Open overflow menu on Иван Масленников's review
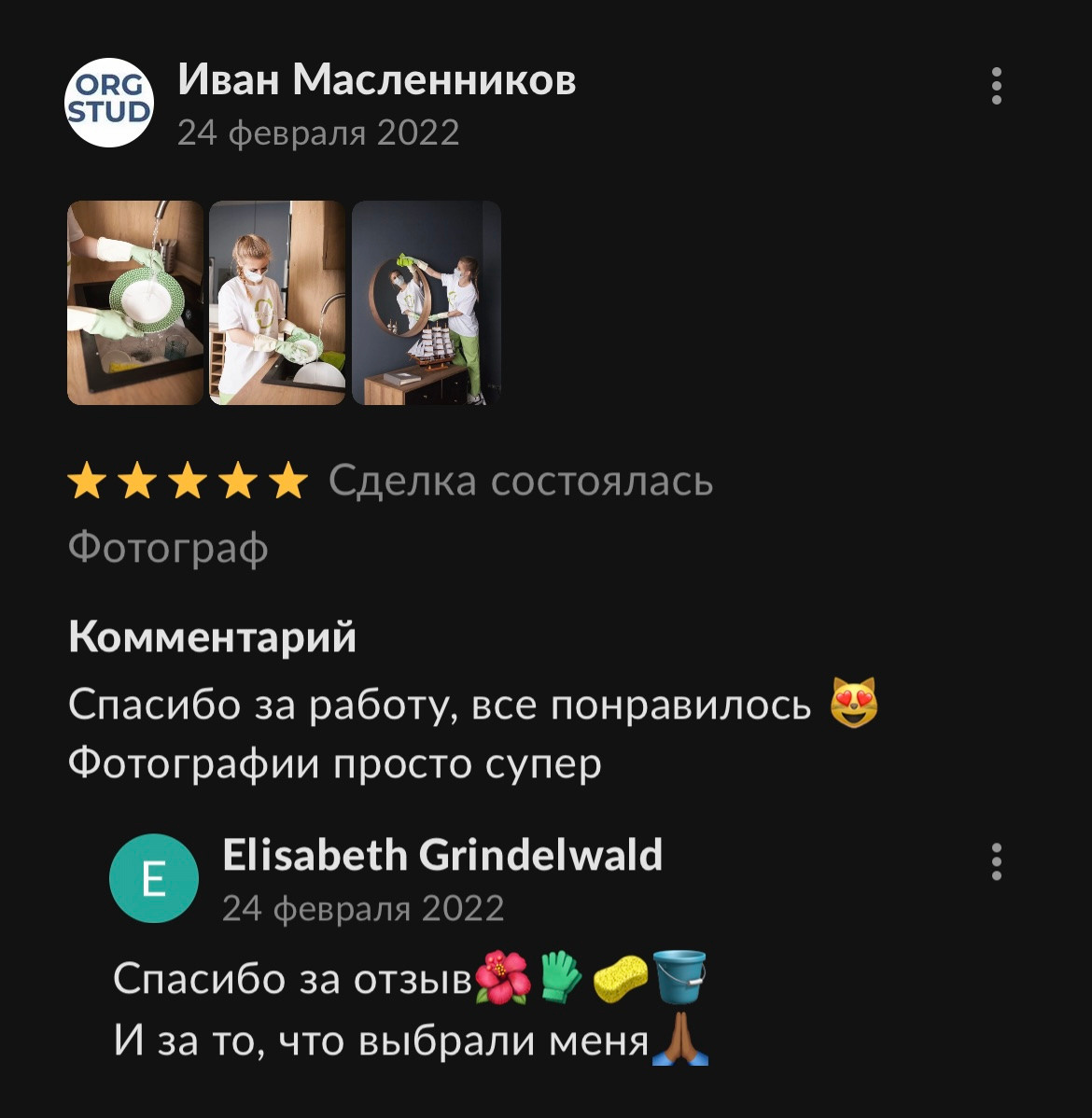 coord(996,86)
